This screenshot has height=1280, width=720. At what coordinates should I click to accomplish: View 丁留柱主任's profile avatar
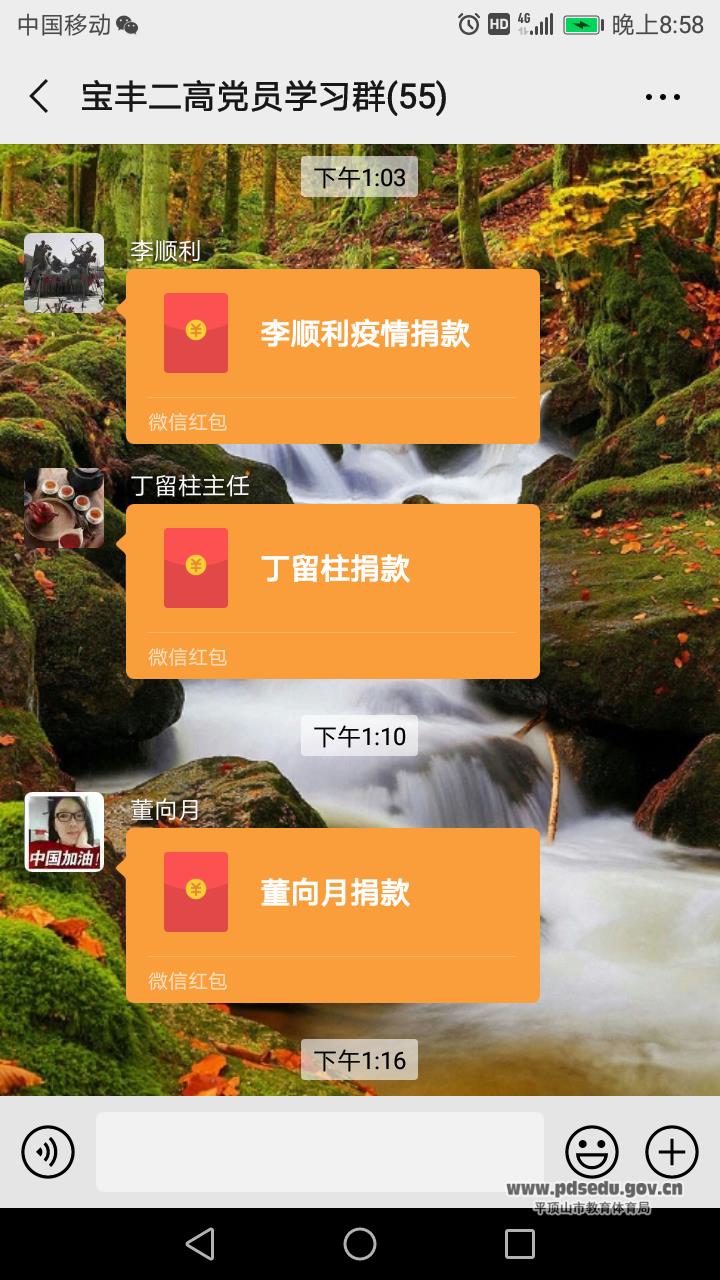click(x=64, y=508)
